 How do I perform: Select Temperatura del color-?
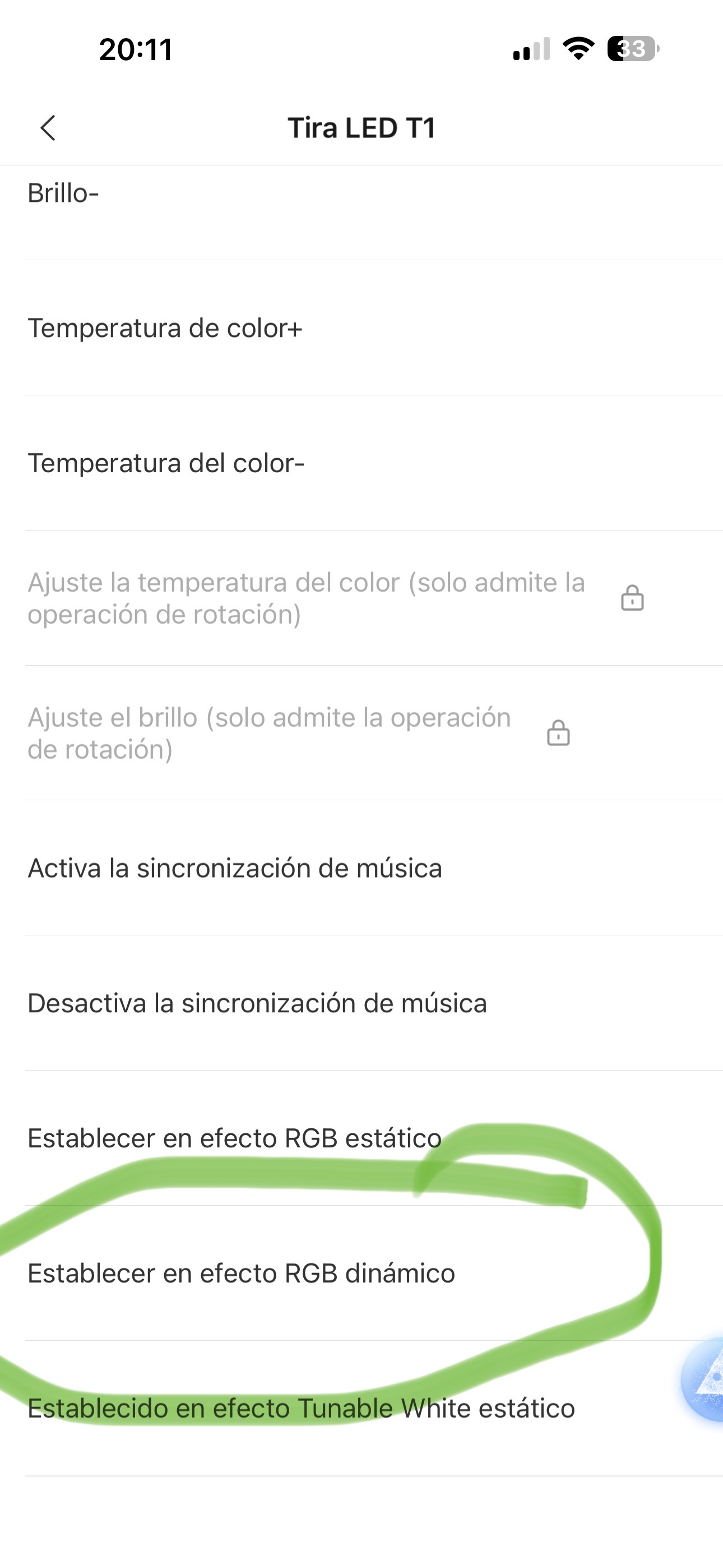coord(166,464)
